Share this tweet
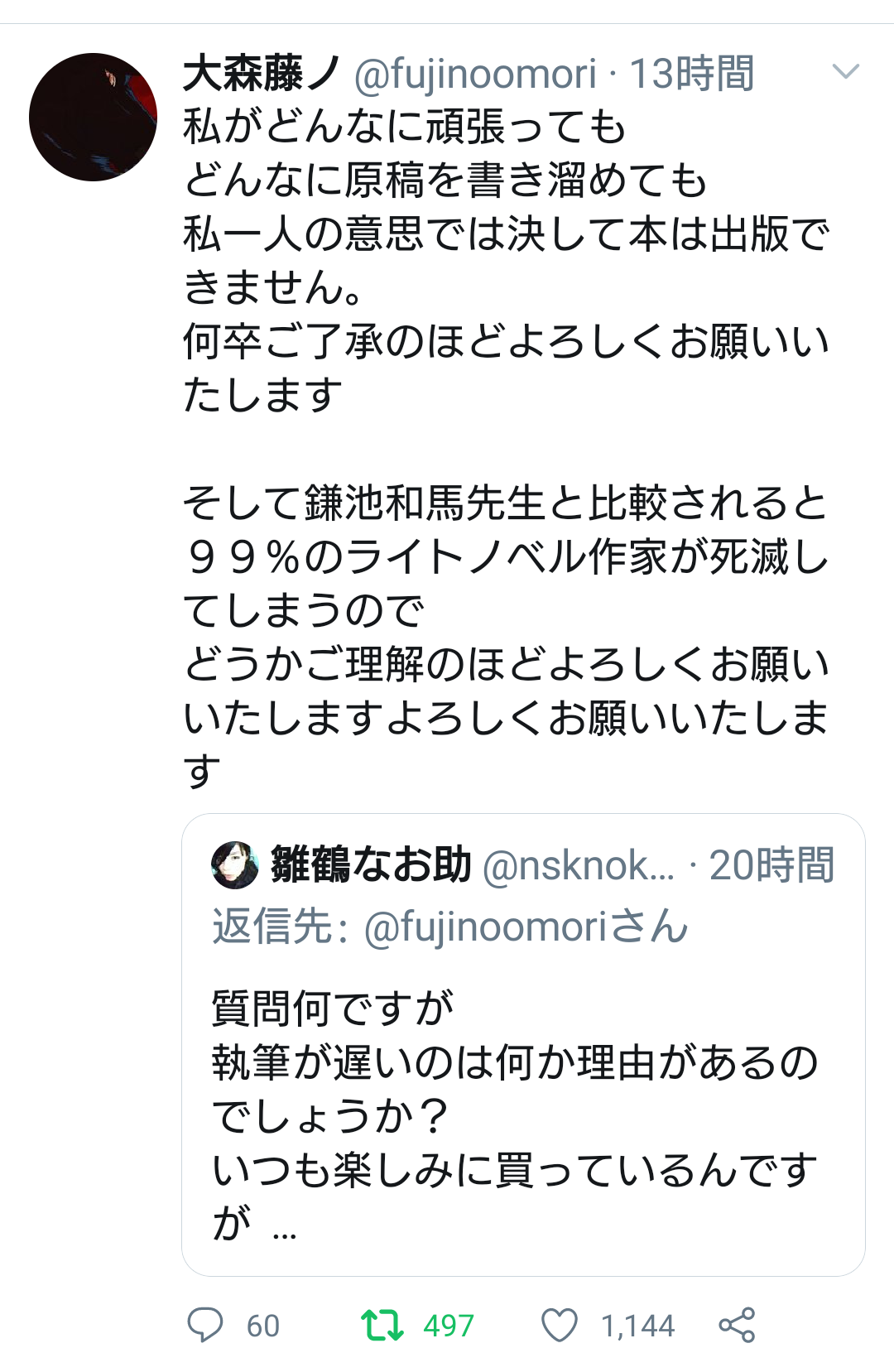894x1372 pixels. (x=737, y=1325)
